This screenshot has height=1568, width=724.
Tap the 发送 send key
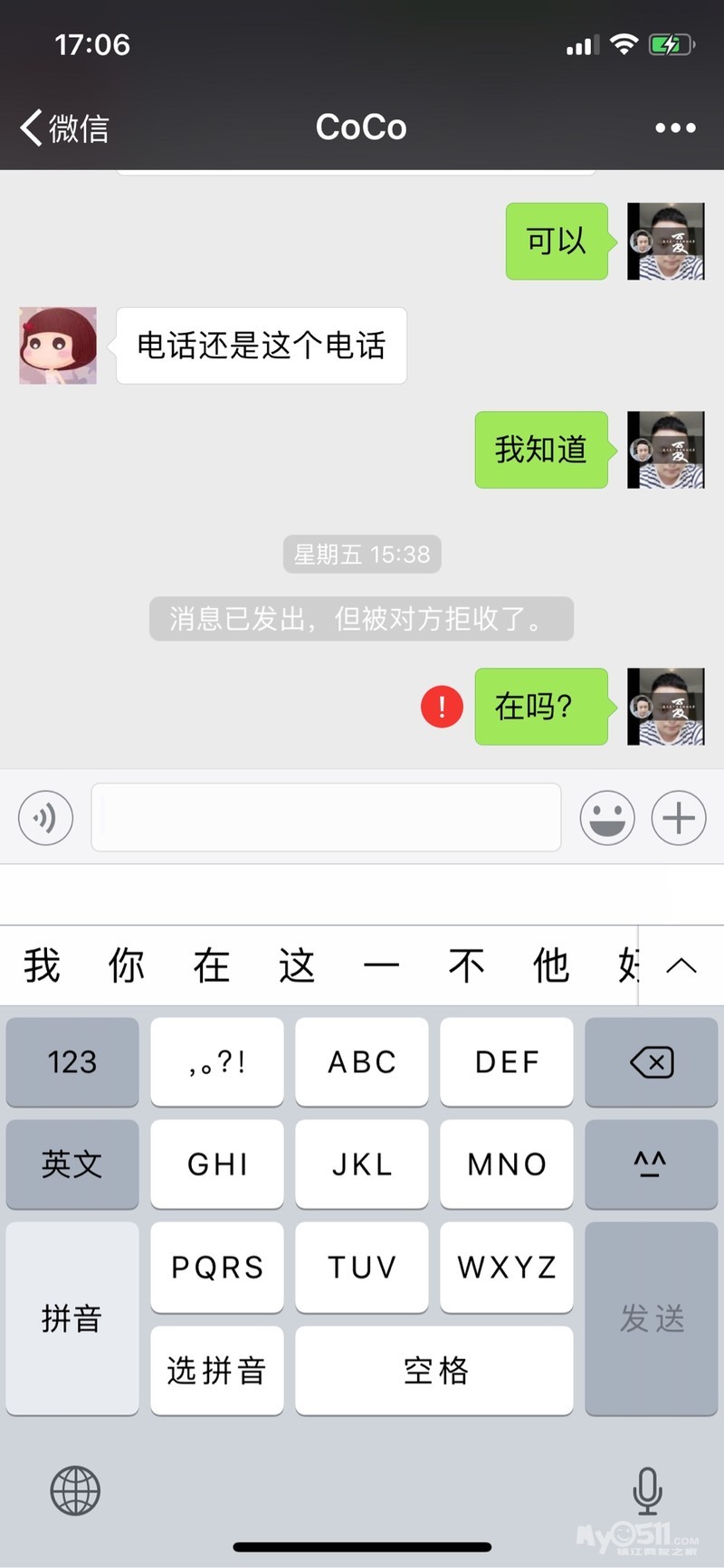pyautogui.click(x=652, y=1318)
